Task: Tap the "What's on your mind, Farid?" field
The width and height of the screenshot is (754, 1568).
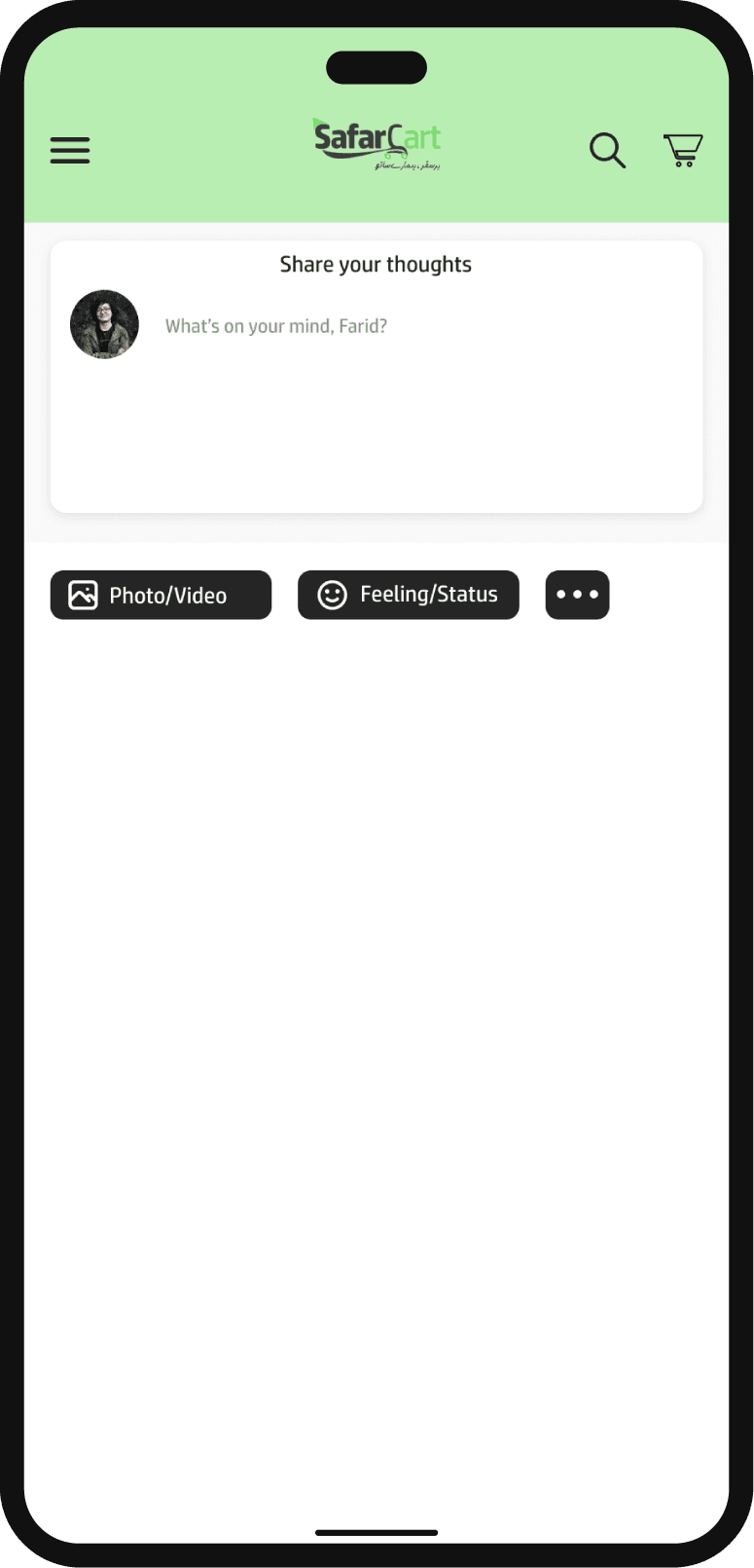Action: 276,326
